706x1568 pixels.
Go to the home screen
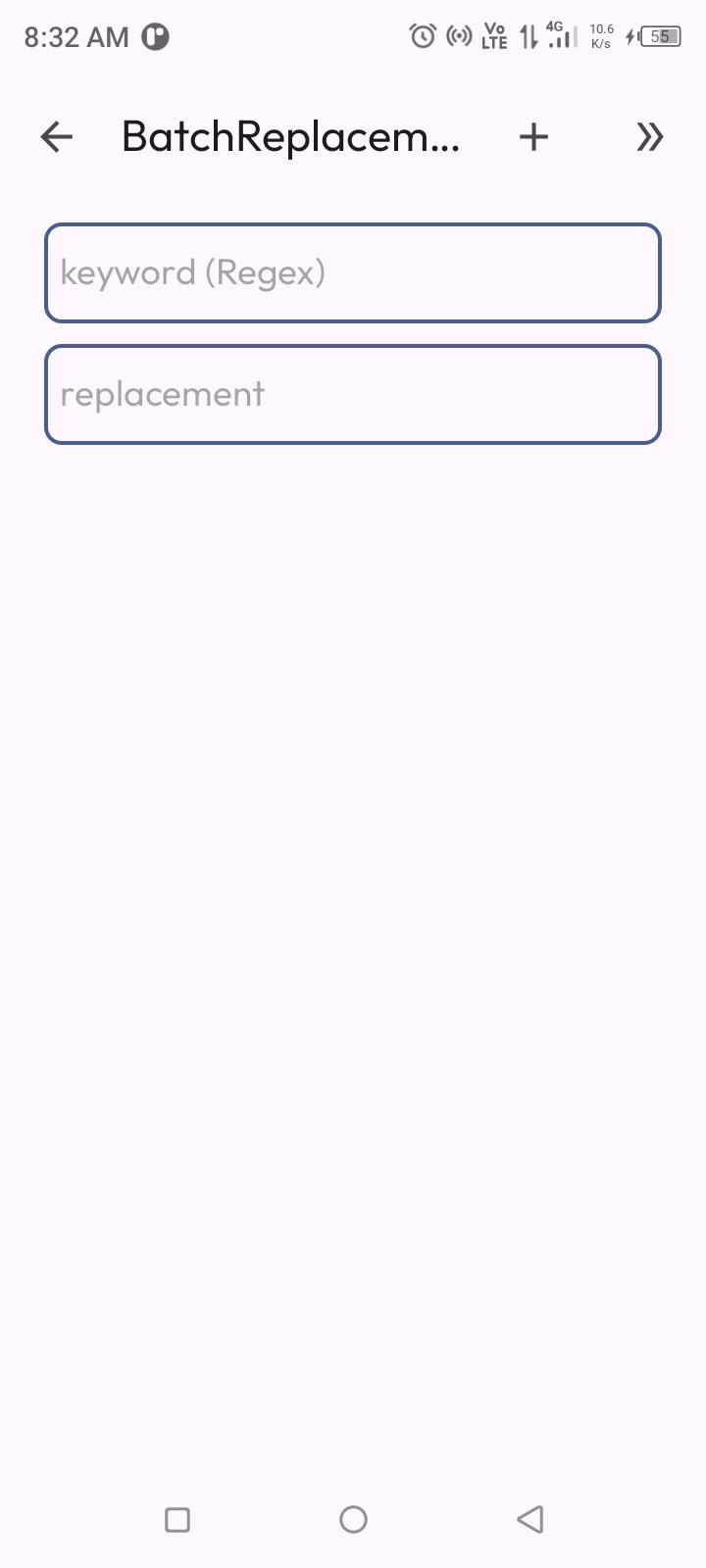click(x=353, y=1520)
